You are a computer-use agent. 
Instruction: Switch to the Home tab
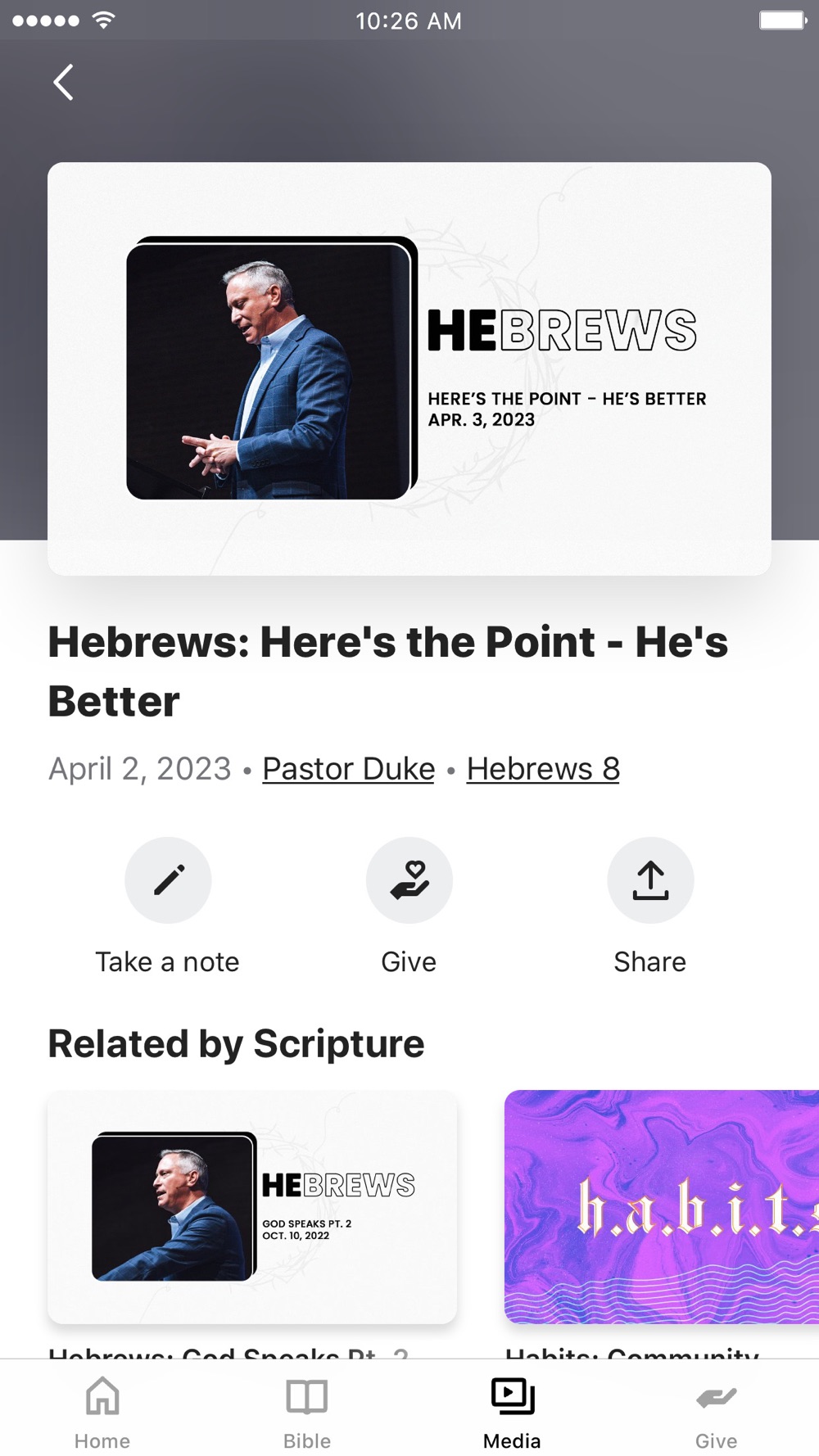click(x=102, y=1412)
